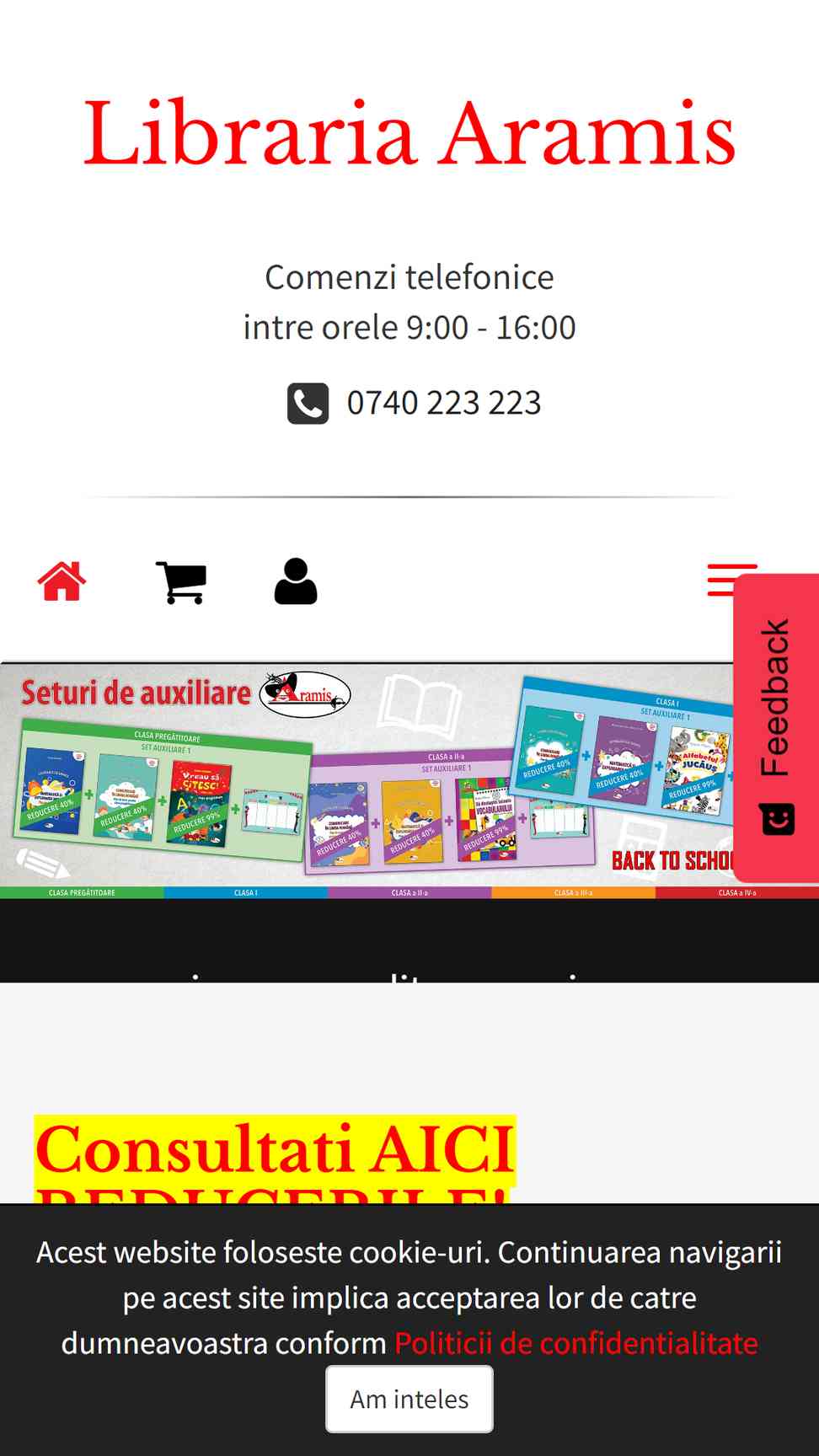Tap the Libraria Aramis site title
Viewport: 819px width, 1456px height.
409,134
